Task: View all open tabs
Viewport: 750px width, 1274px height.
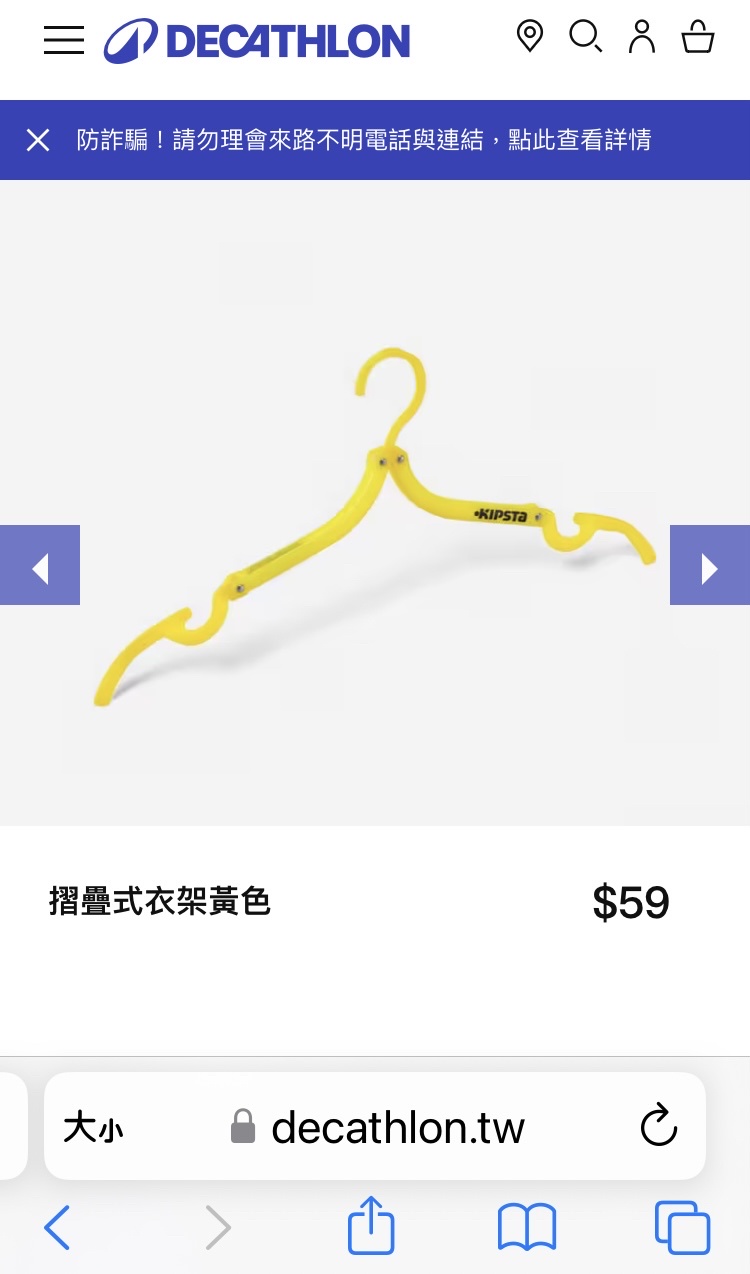Action: 682,1226
